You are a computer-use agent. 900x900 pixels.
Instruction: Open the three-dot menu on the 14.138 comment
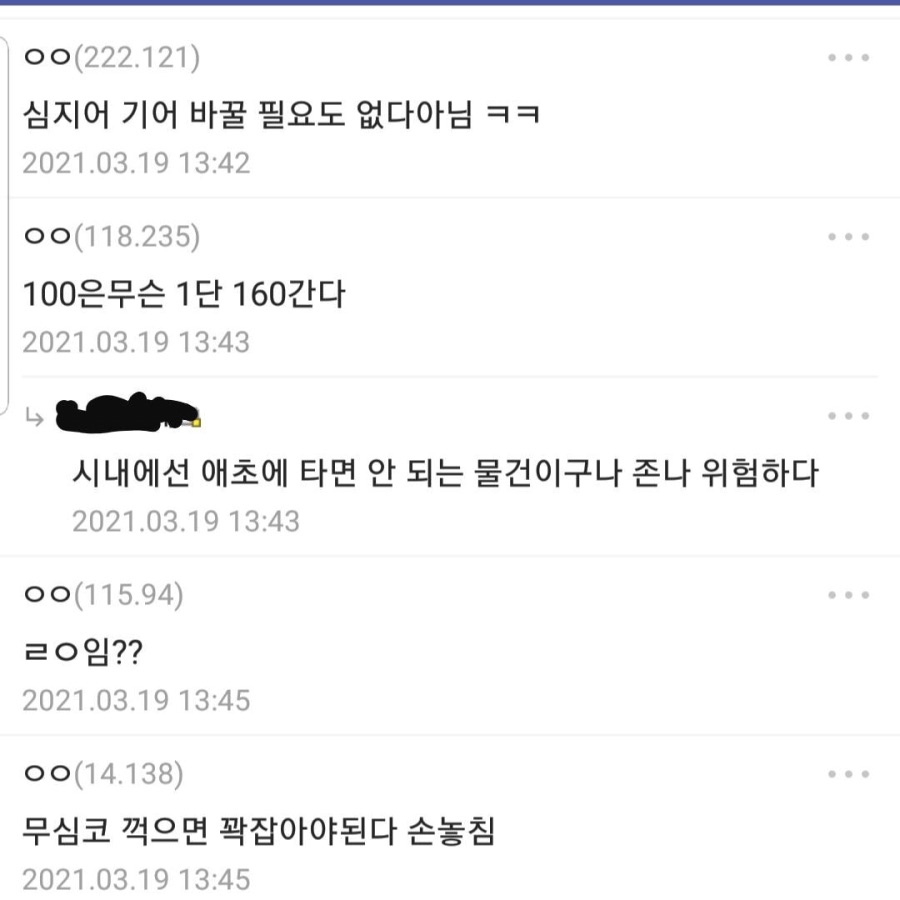[x=848, y=774]
